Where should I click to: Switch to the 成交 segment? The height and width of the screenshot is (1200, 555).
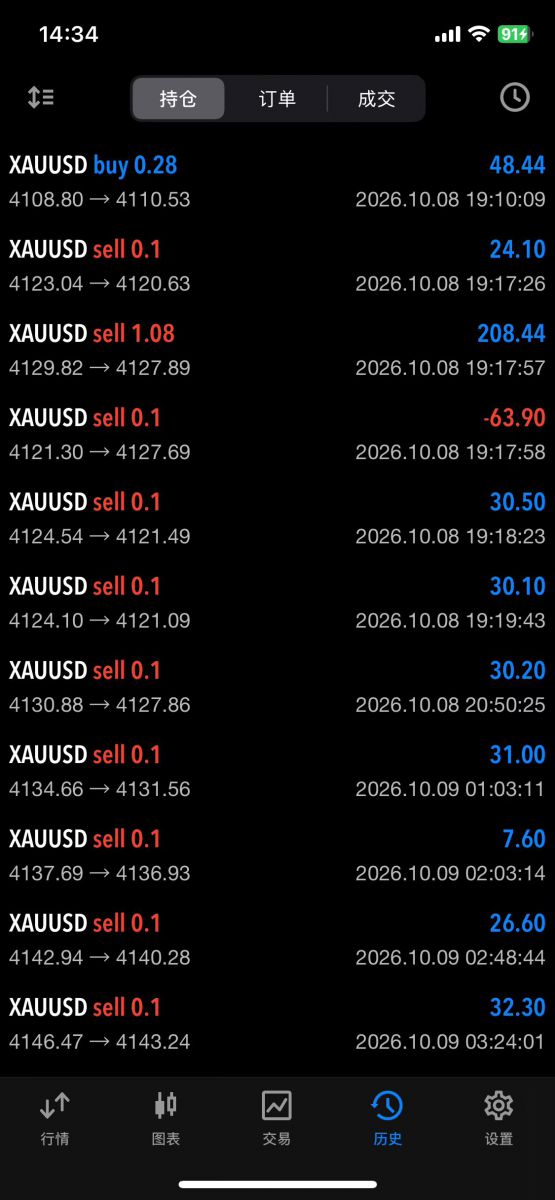point(376,99)
